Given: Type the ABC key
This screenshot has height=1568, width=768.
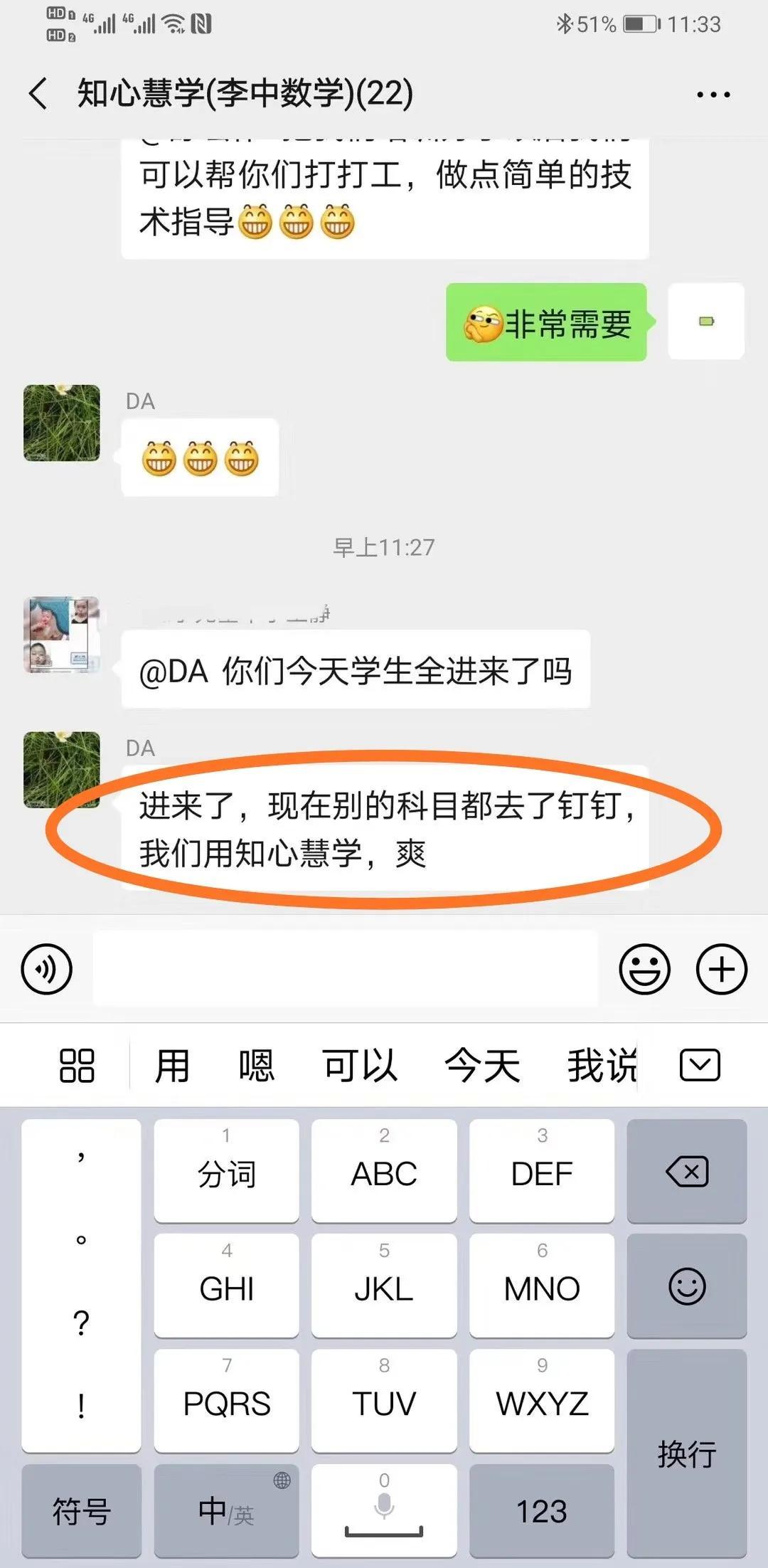Looking at the screenshot, I should tap(384, 1171).
